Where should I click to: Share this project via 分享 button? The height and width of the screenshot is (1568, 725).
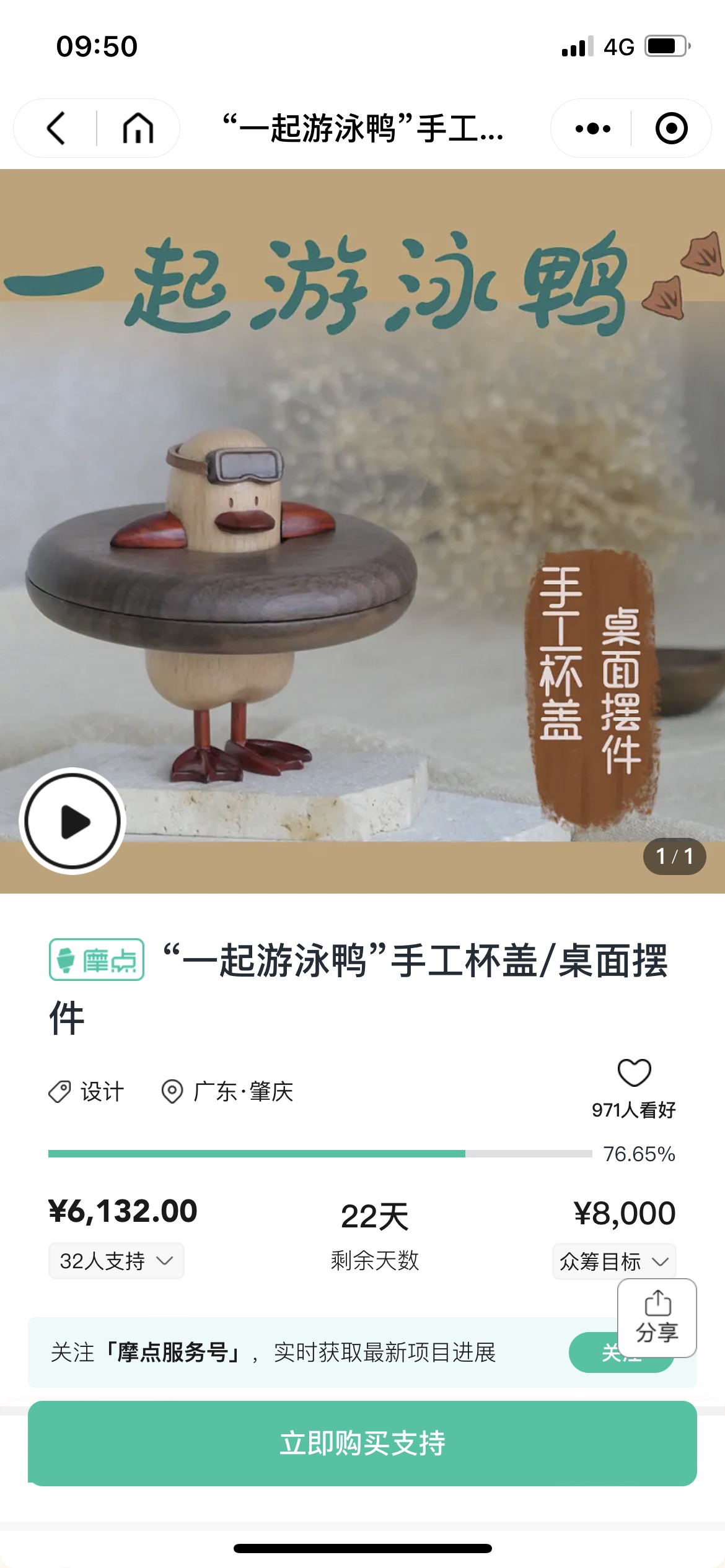pyautogui.click(x=657, y=1317)
